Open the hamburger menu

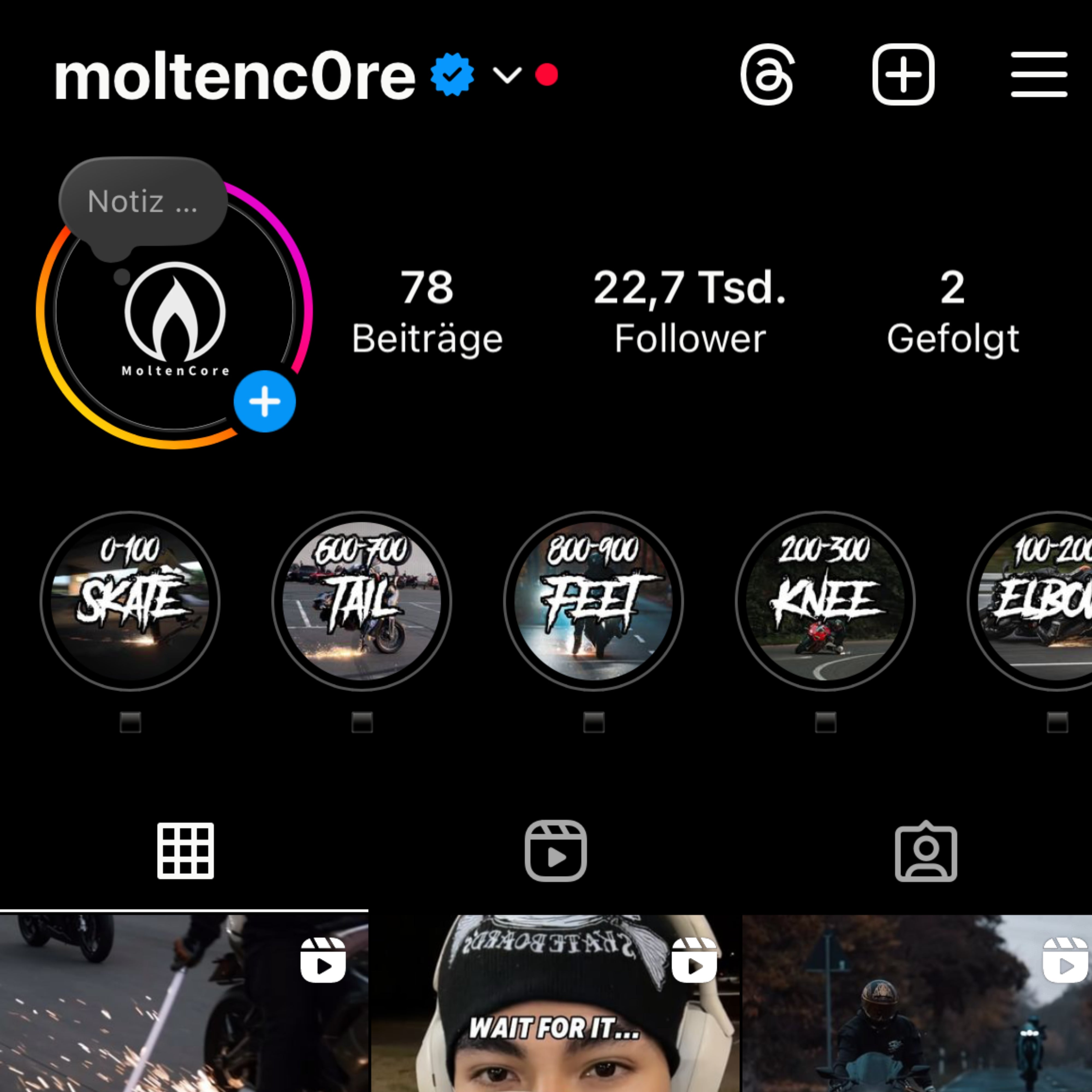[1039, 75]
